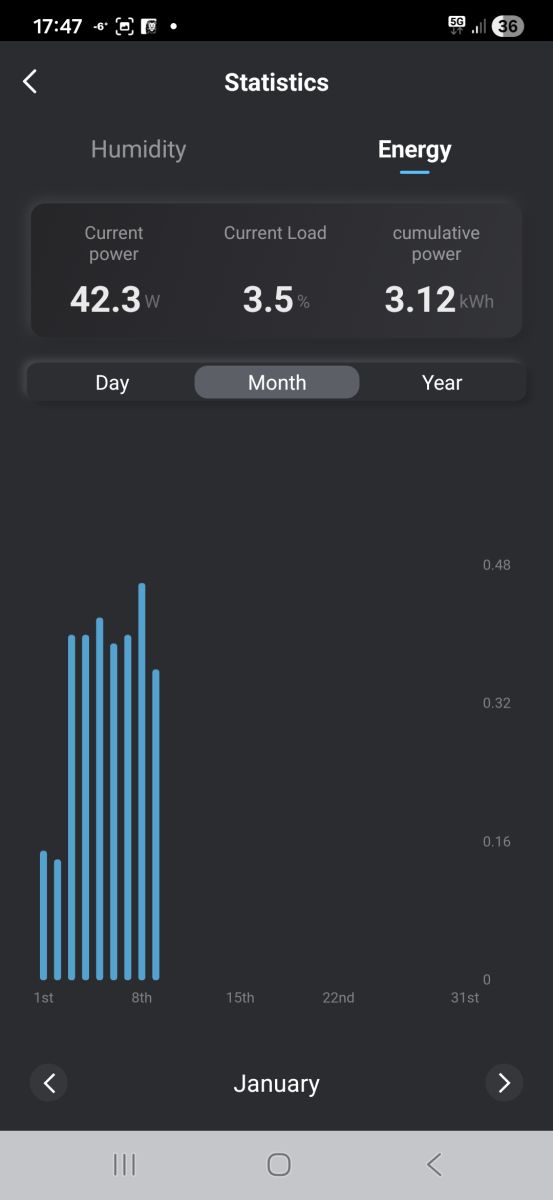This screenshot has width=553, height=1200.
Task: Show the Day energy view
Action: (112, 382)
